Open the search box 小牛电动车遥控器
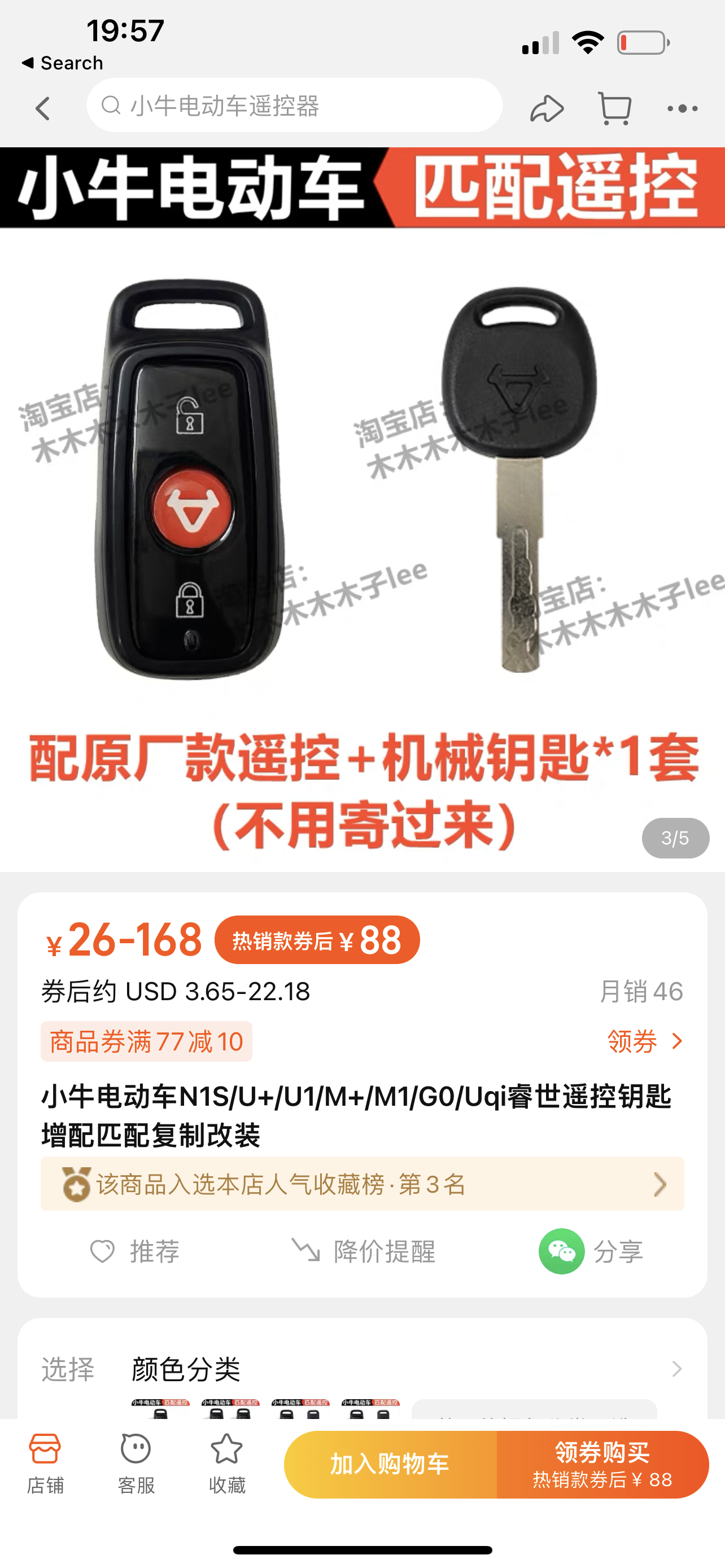Image resolution: width=725 pixels, height=1568 pixels. pos(294,106)
